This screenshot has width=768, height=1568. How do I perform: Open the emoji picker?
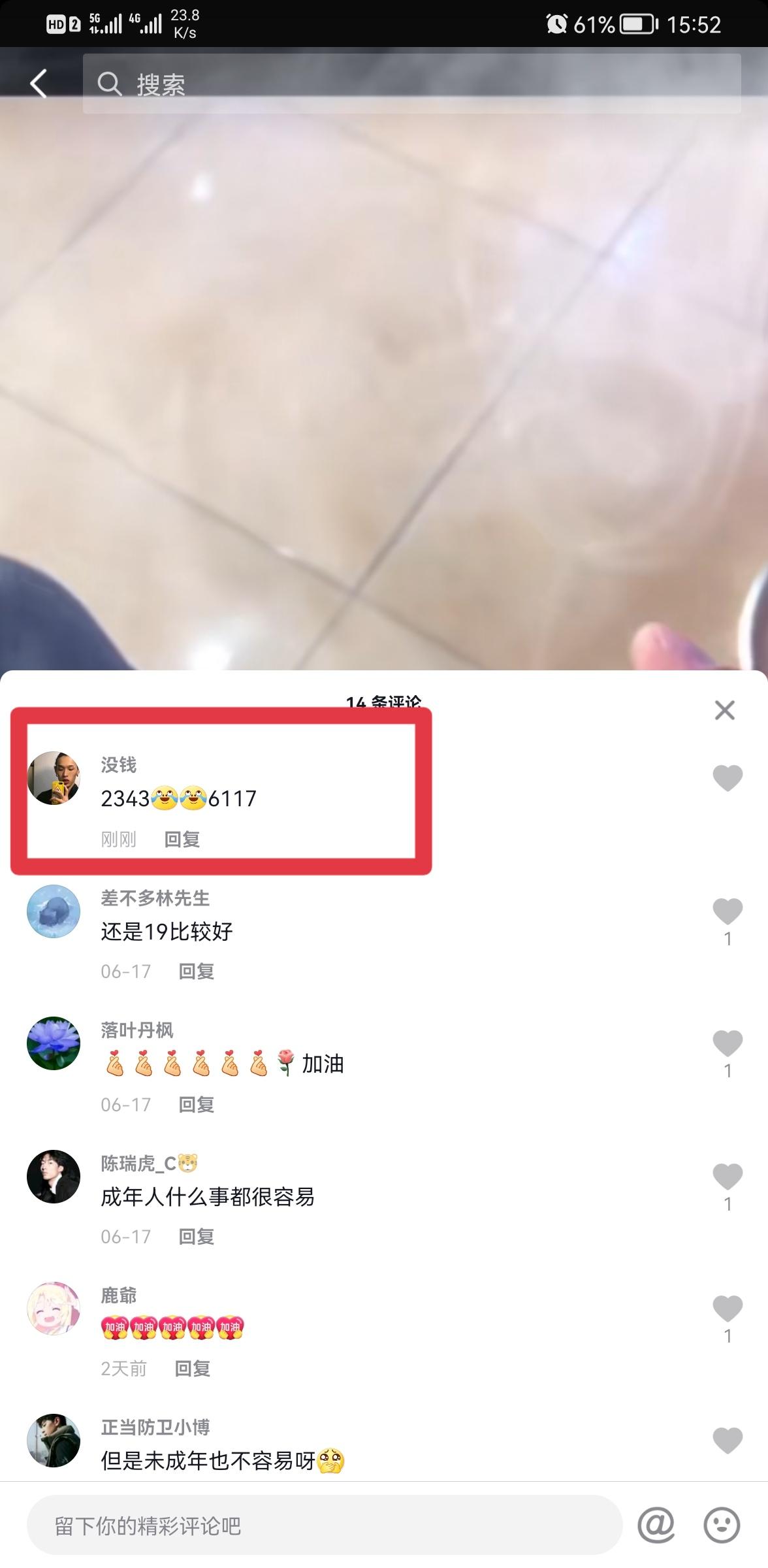click(x=722, y=1526)
